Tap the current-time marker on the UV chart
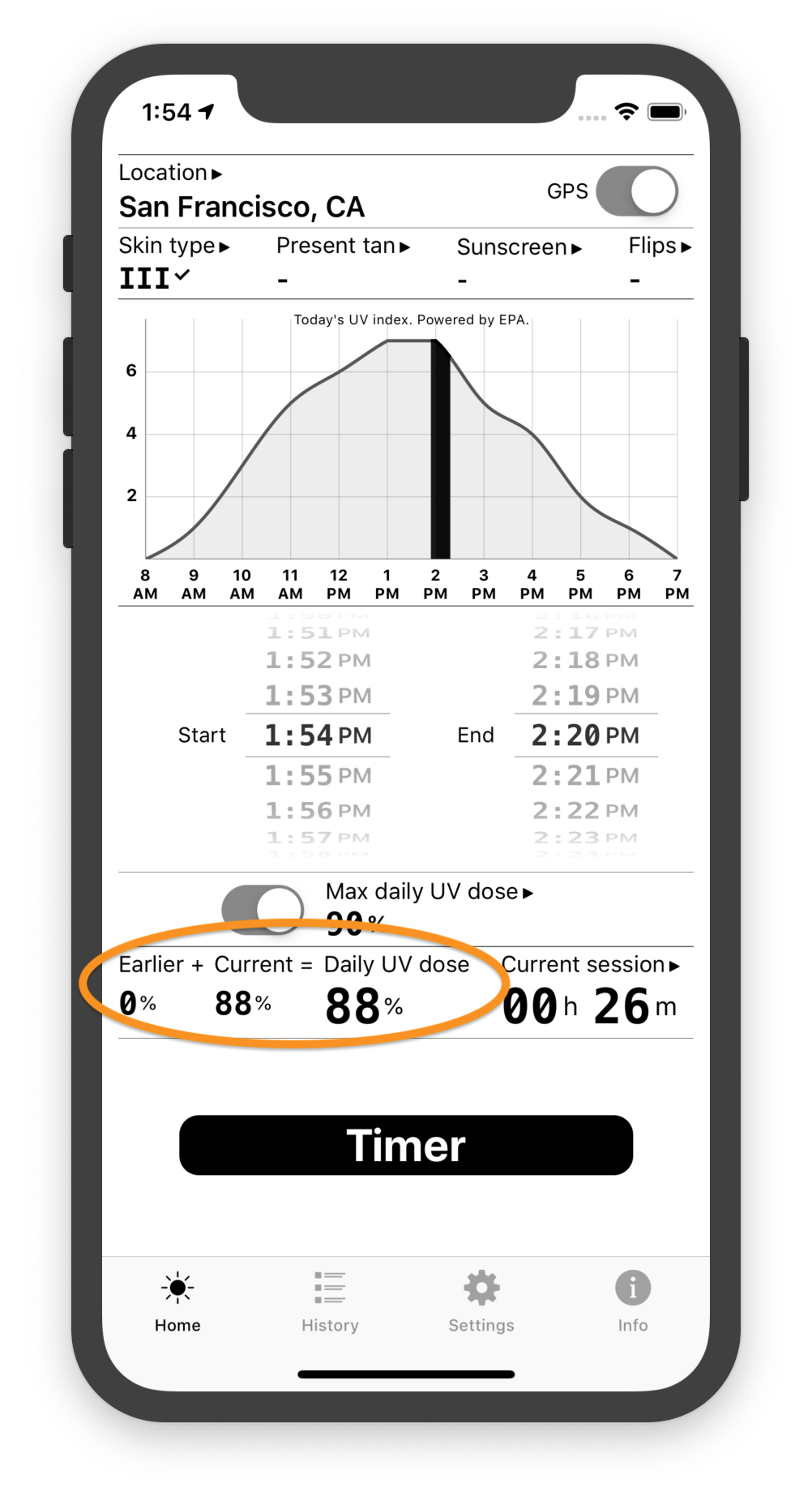812x1492 pixels. tap(438, 446)
